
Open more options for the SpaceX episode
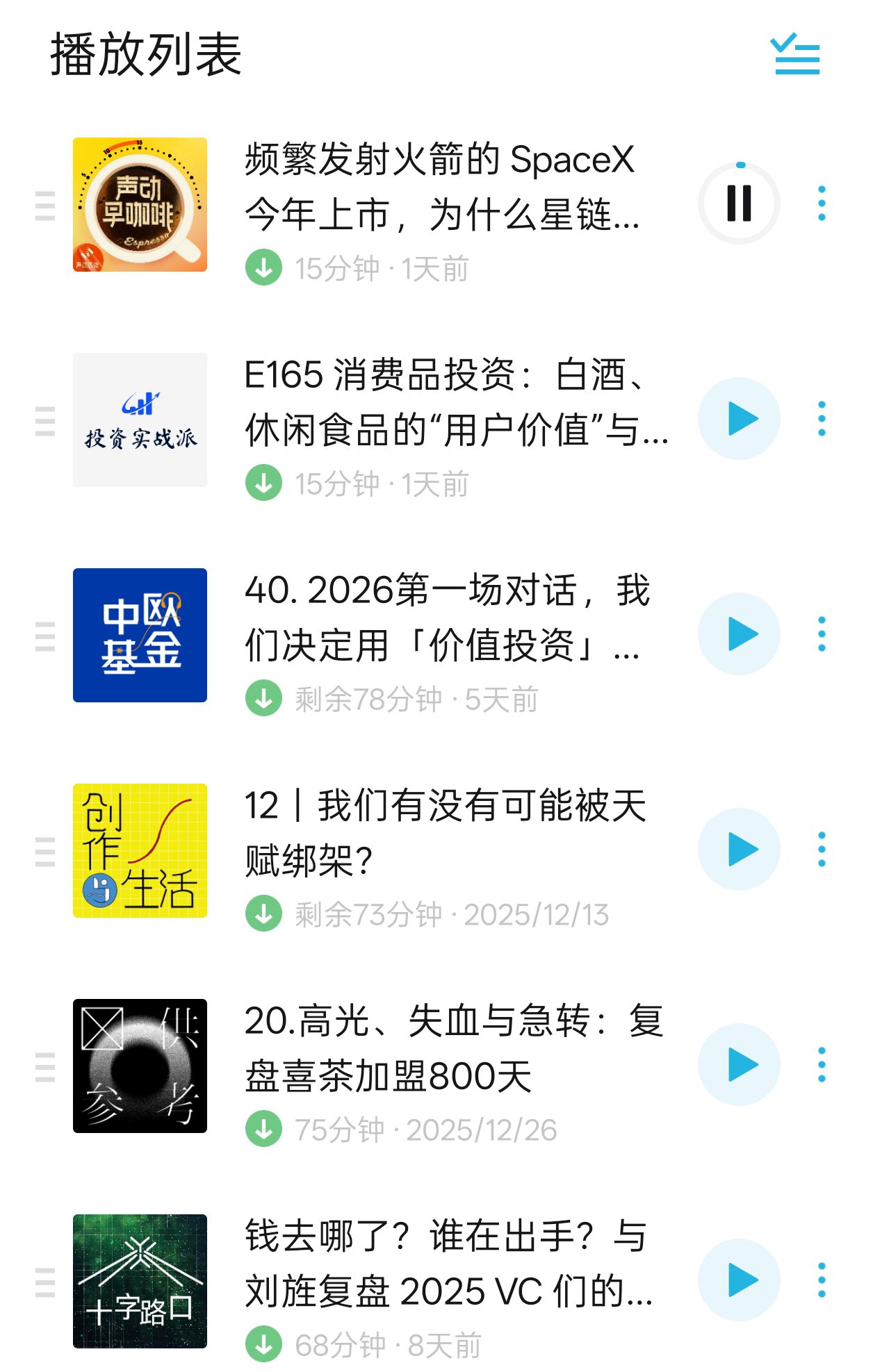[x=822, y=204]
